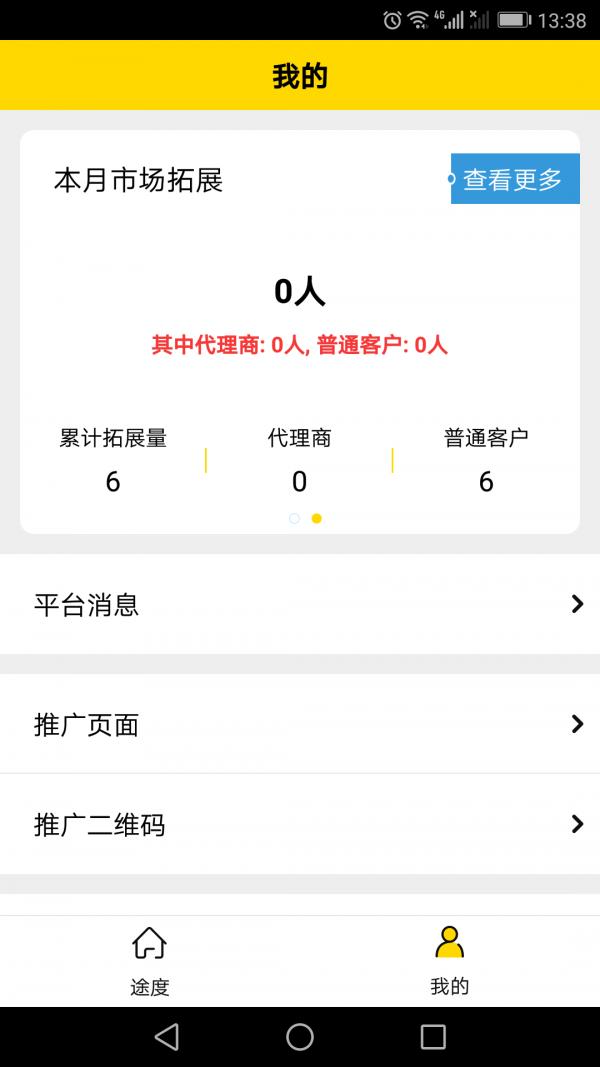Open the 平台消息 row

(x=300, y=604)
